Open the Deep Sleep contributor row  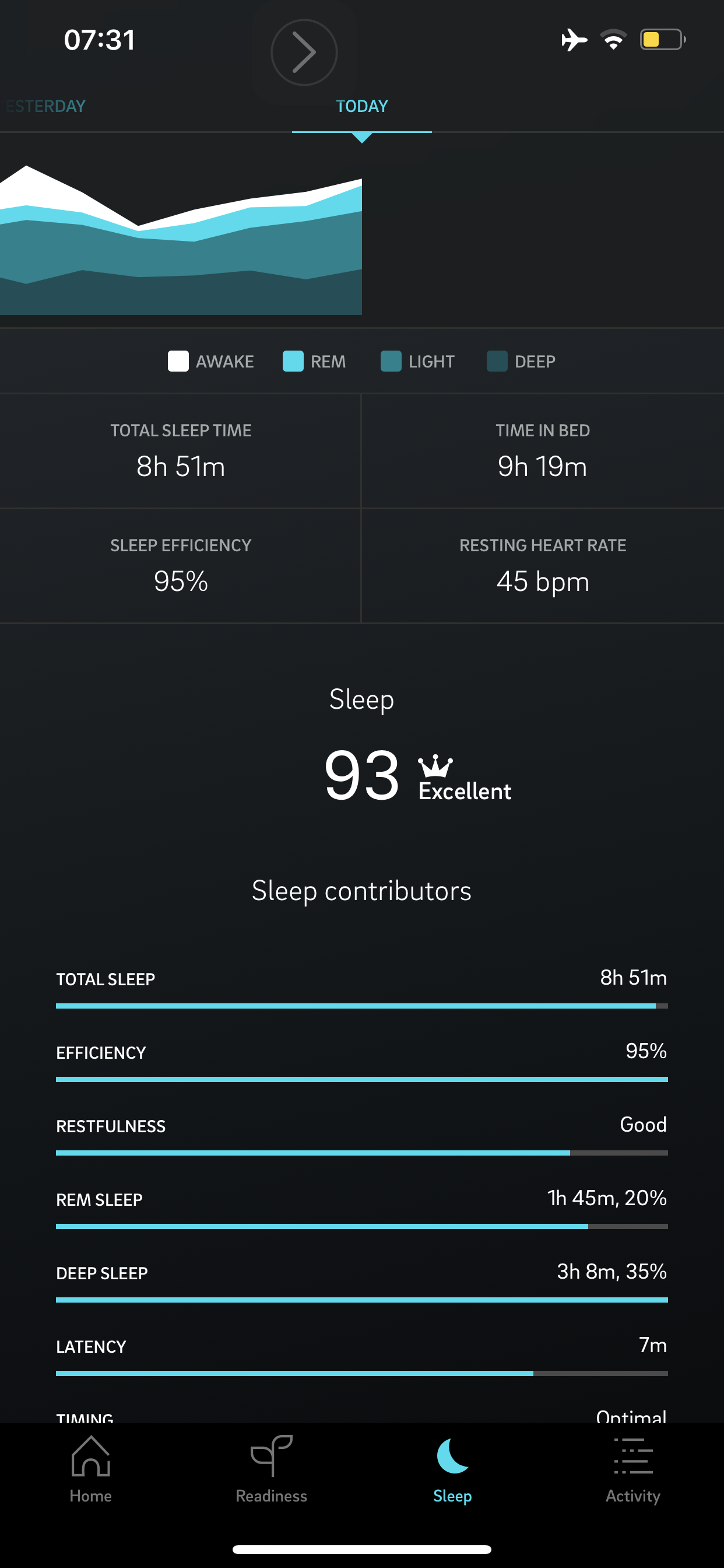(x=362, y=1280)
